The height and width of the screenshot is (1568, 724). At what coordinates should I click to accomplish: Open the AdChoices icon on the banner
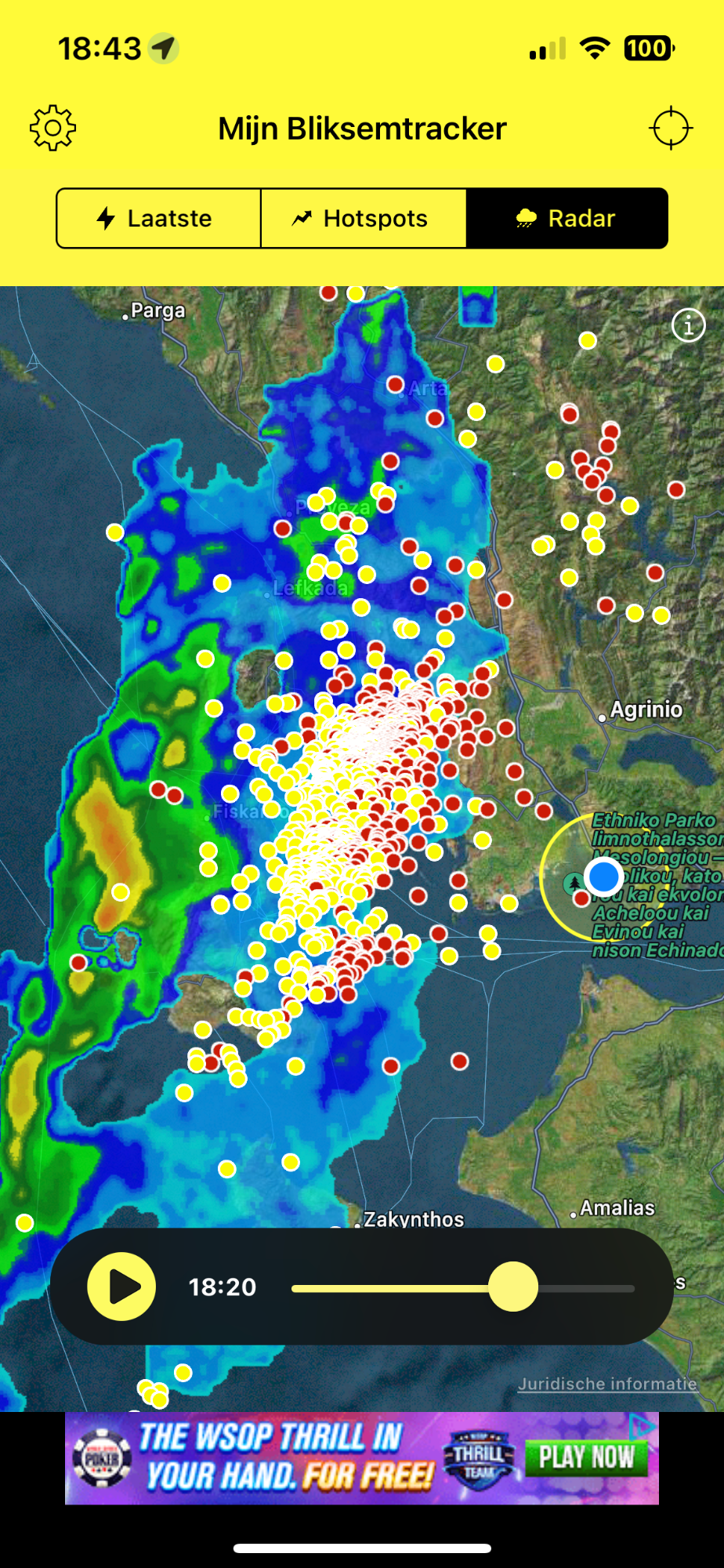[x=643, y=1425]
